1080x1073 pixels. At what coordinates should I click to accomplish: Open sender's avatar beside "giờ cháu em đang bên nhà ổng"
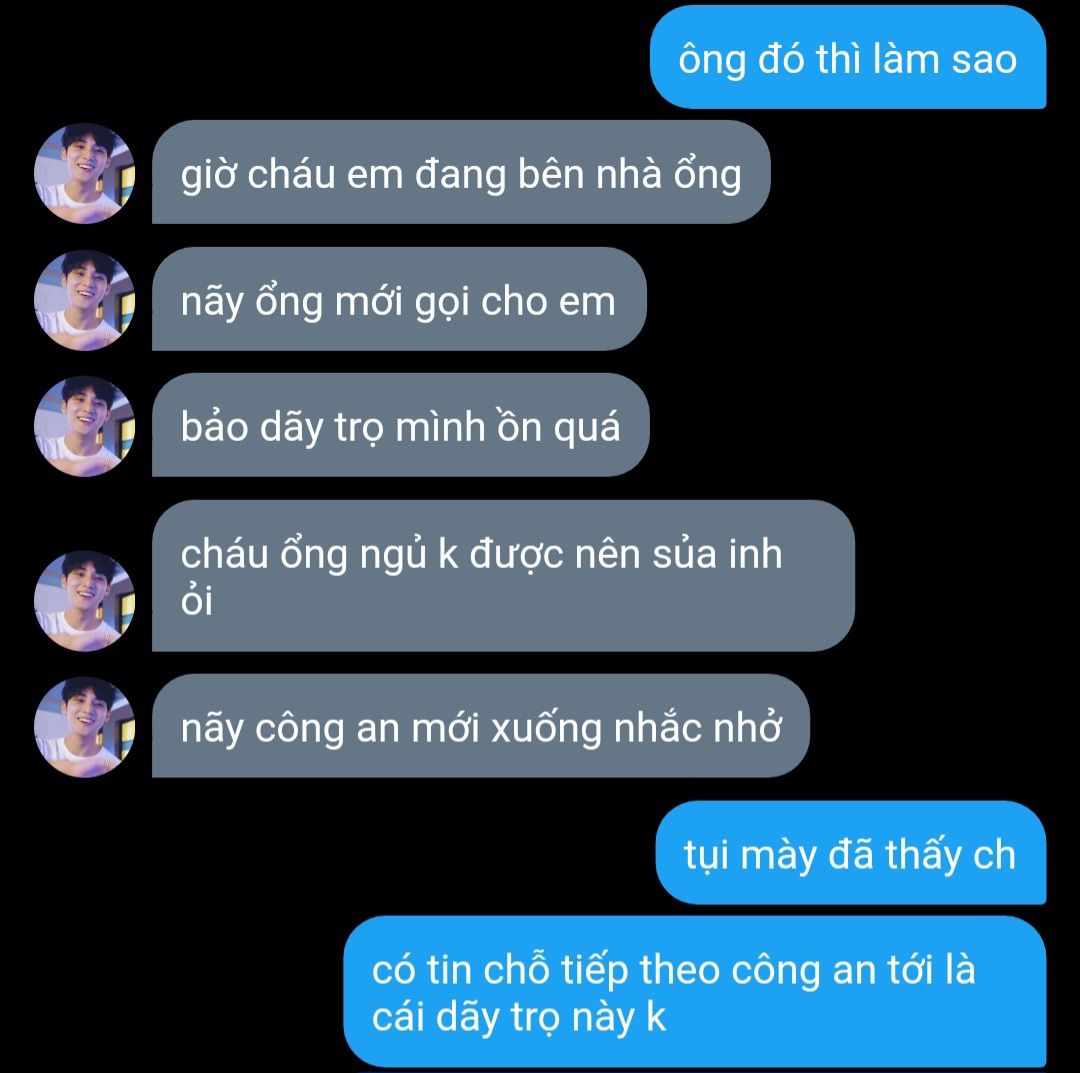(84, 174)
